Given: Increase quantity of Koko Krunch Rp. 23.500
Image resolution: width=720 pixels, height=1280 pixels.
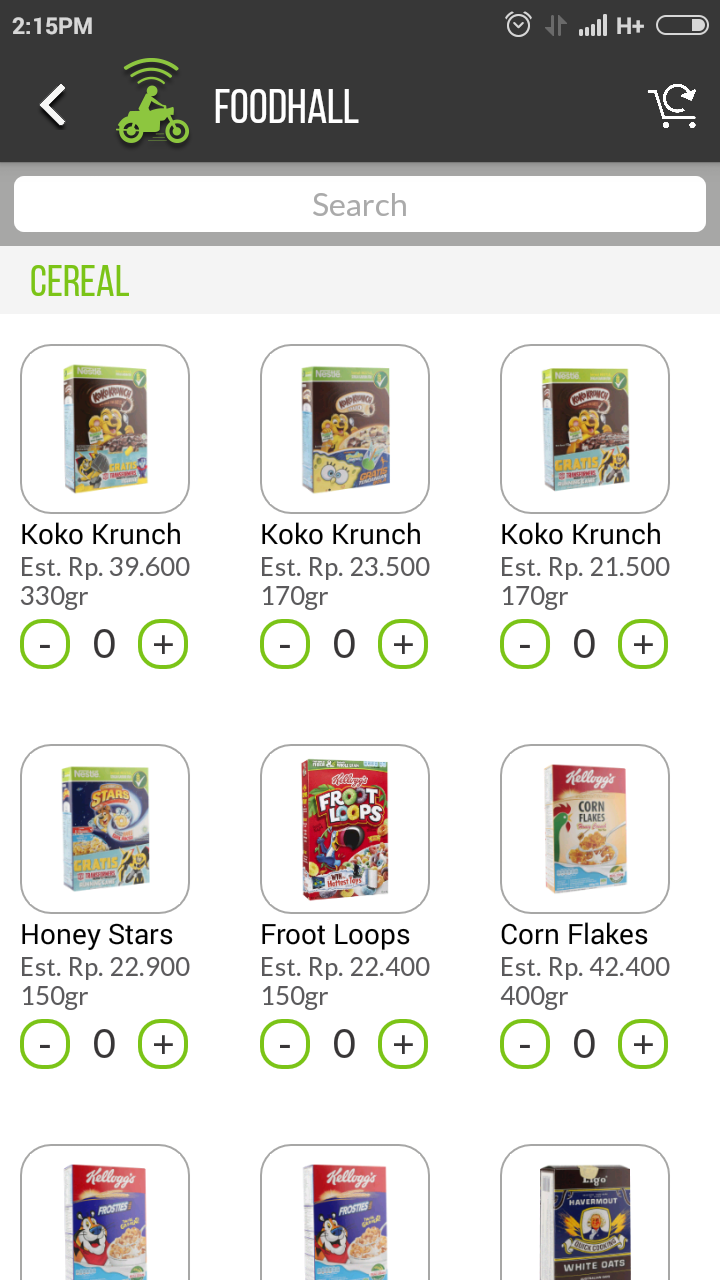Looking at the screenshot, I should click(403, 644).
